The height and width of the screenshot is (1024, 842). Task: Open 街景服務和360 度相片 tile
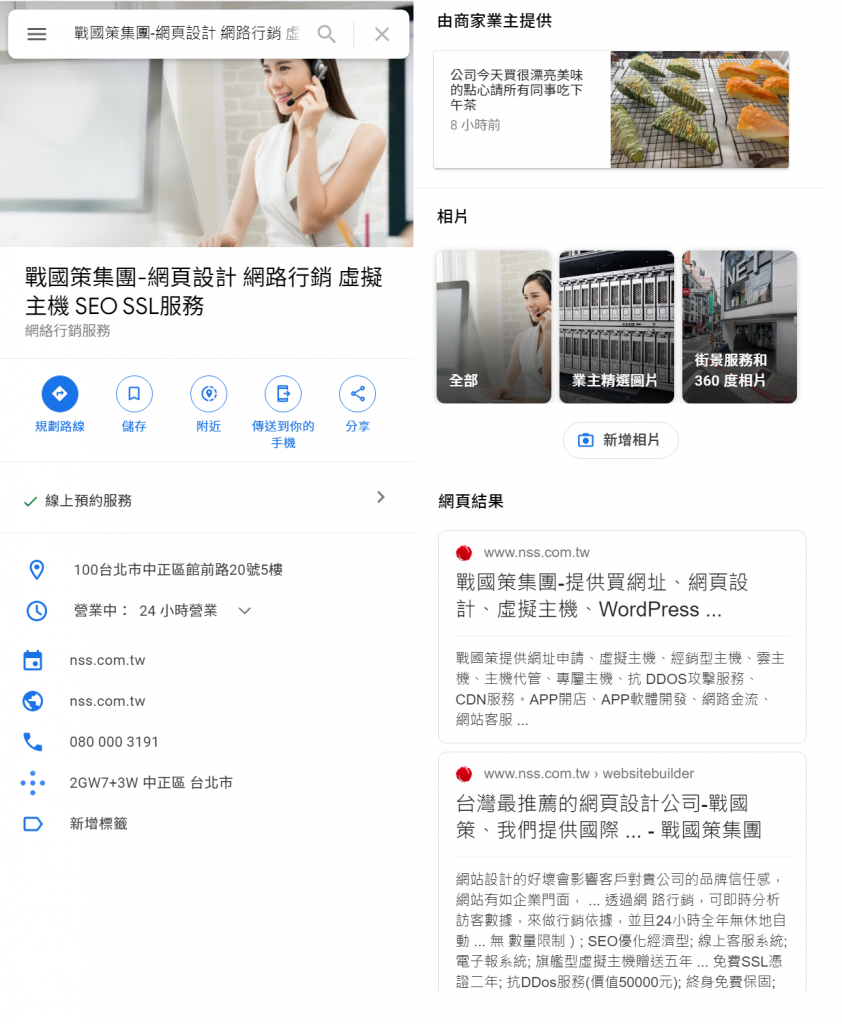pos(739,327)
